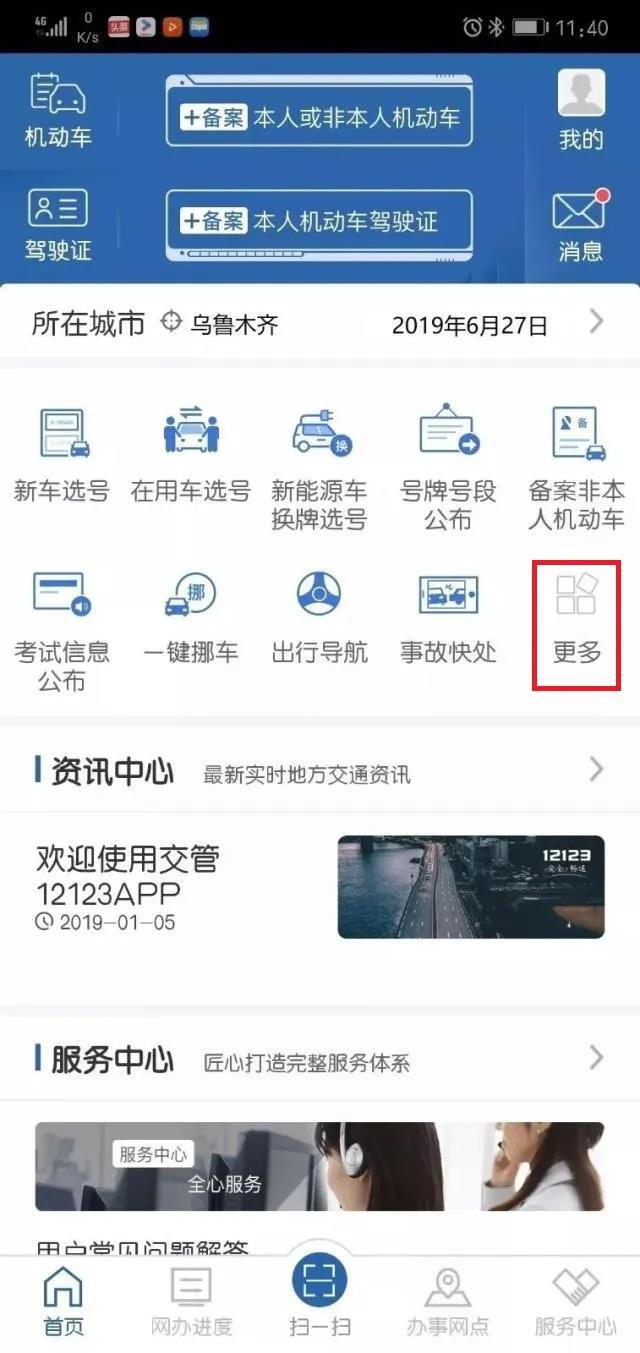The image size is (640, 1353).
Task: Tap 备案 本人或非本人机动车 button
Action: [x=319, y=118]
